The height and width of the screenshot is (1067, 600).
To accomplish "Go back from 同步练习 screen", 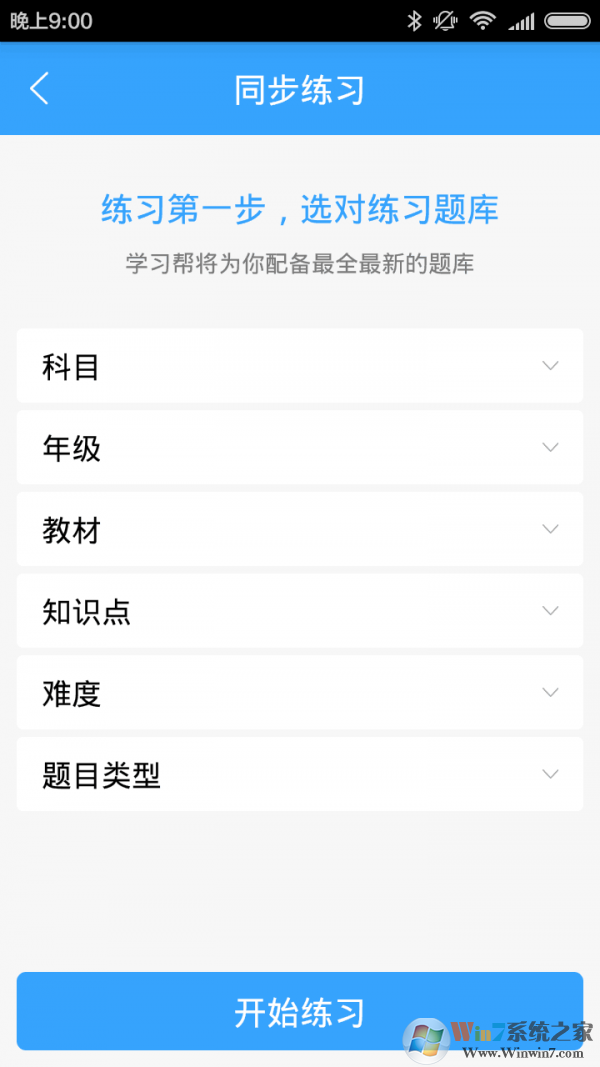I will [x=39, y=89].
